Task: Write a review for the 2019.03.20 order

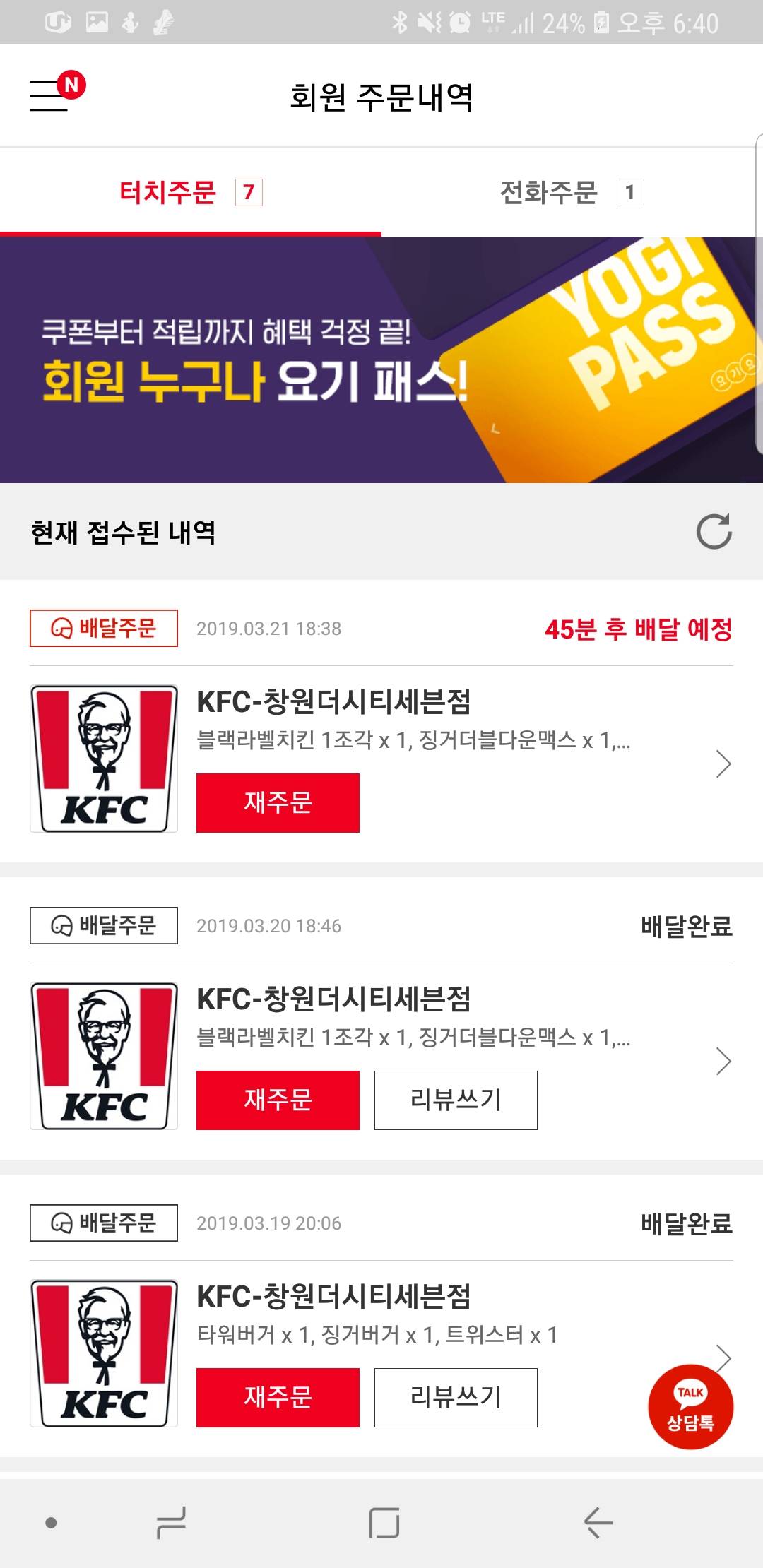Action: pyautogui.click(x=456, y=1100)
